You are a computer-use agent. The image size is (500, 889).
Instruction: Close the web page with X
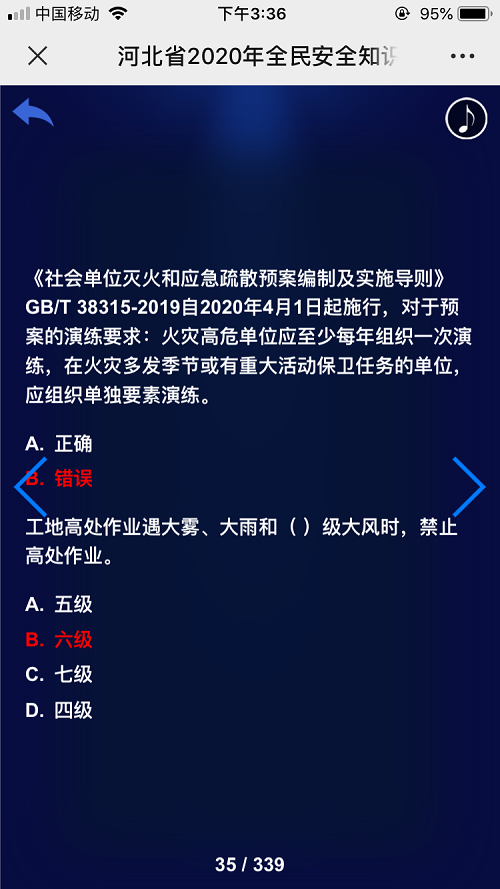pyautogui.click(x=38, y=56)
